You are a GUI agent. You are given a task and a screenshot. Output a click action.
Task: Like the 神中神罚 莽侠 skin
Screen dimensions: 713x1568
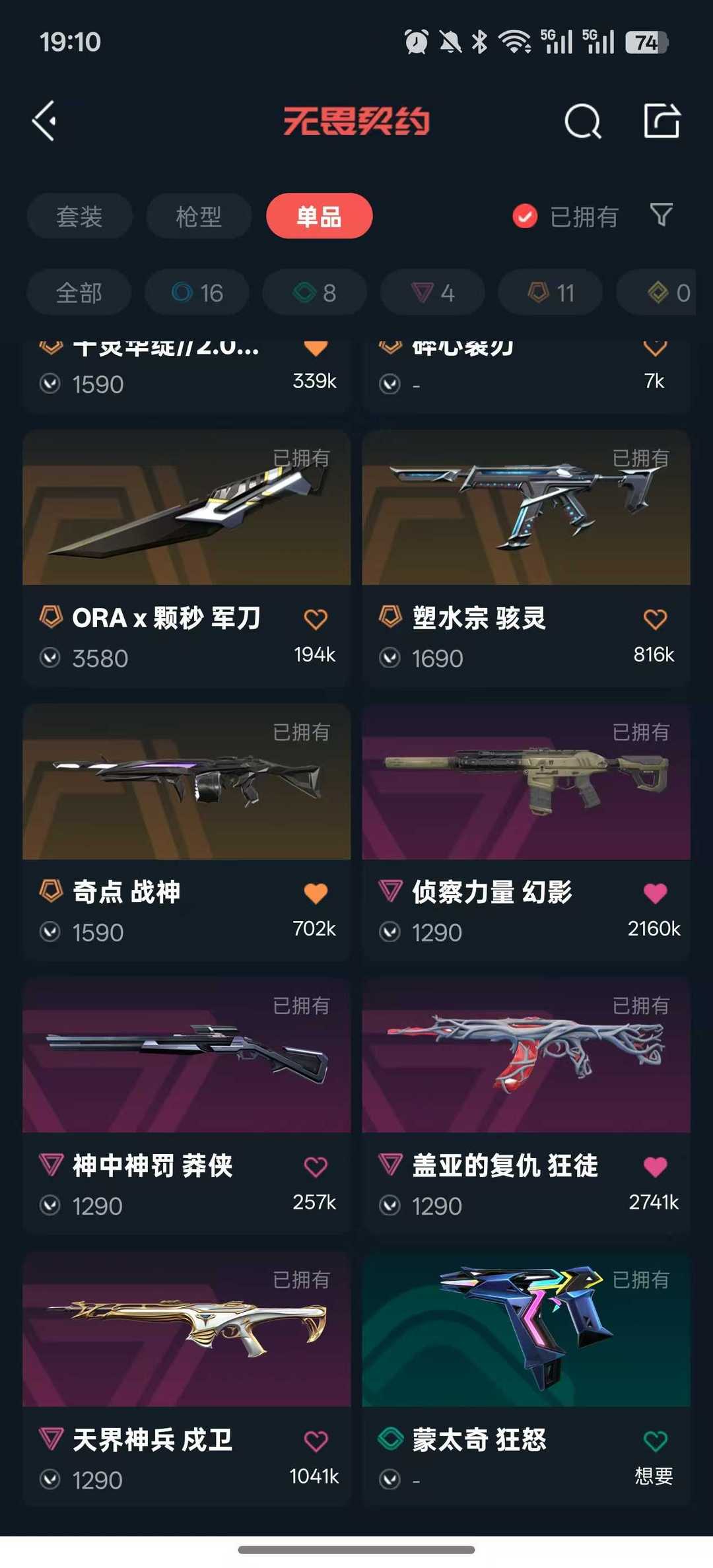316,1167
